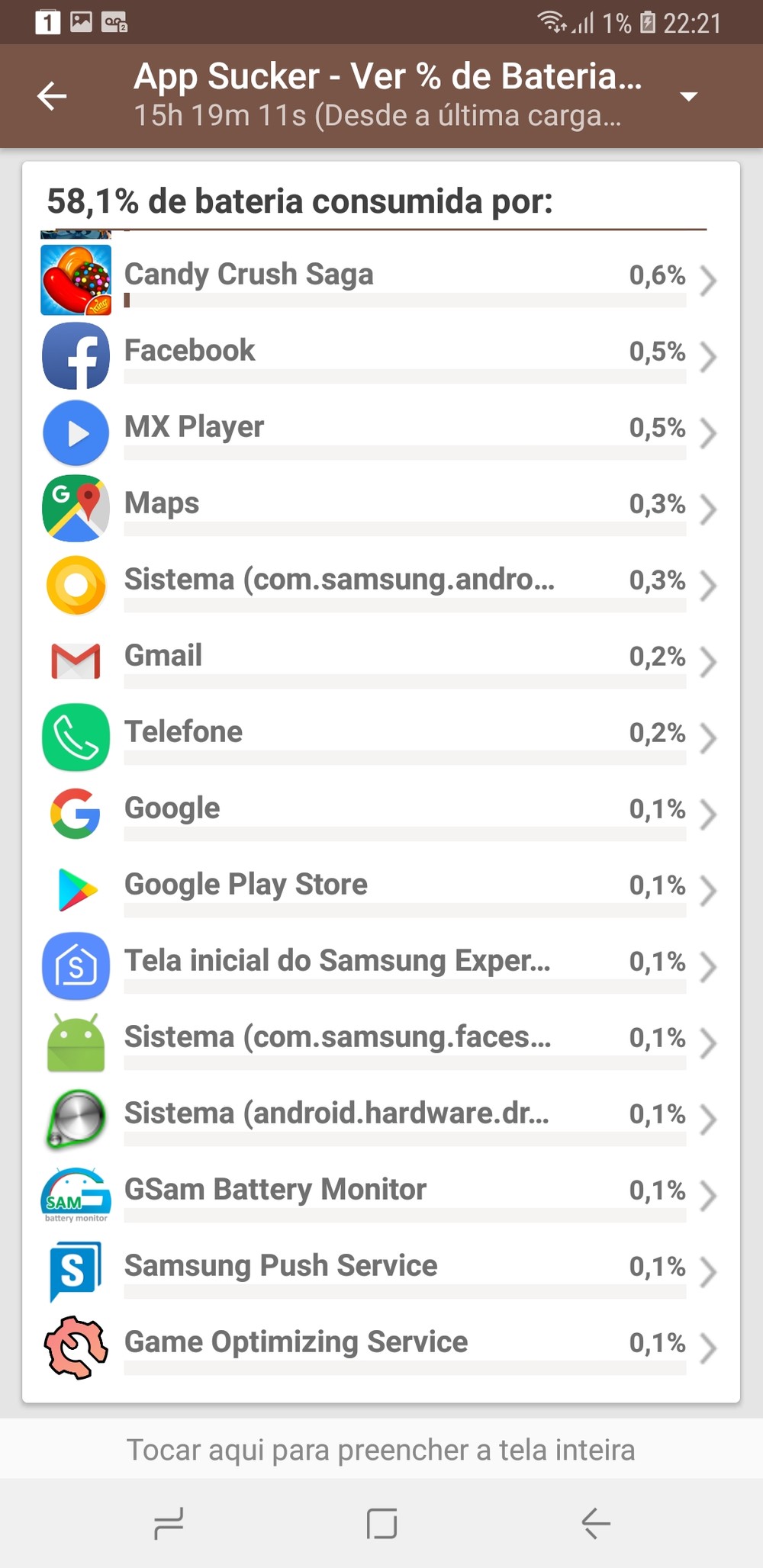Open Sistema (com.samsung.faces…) entry
The image size is (763, 1568).
[x=381, y=1042]
